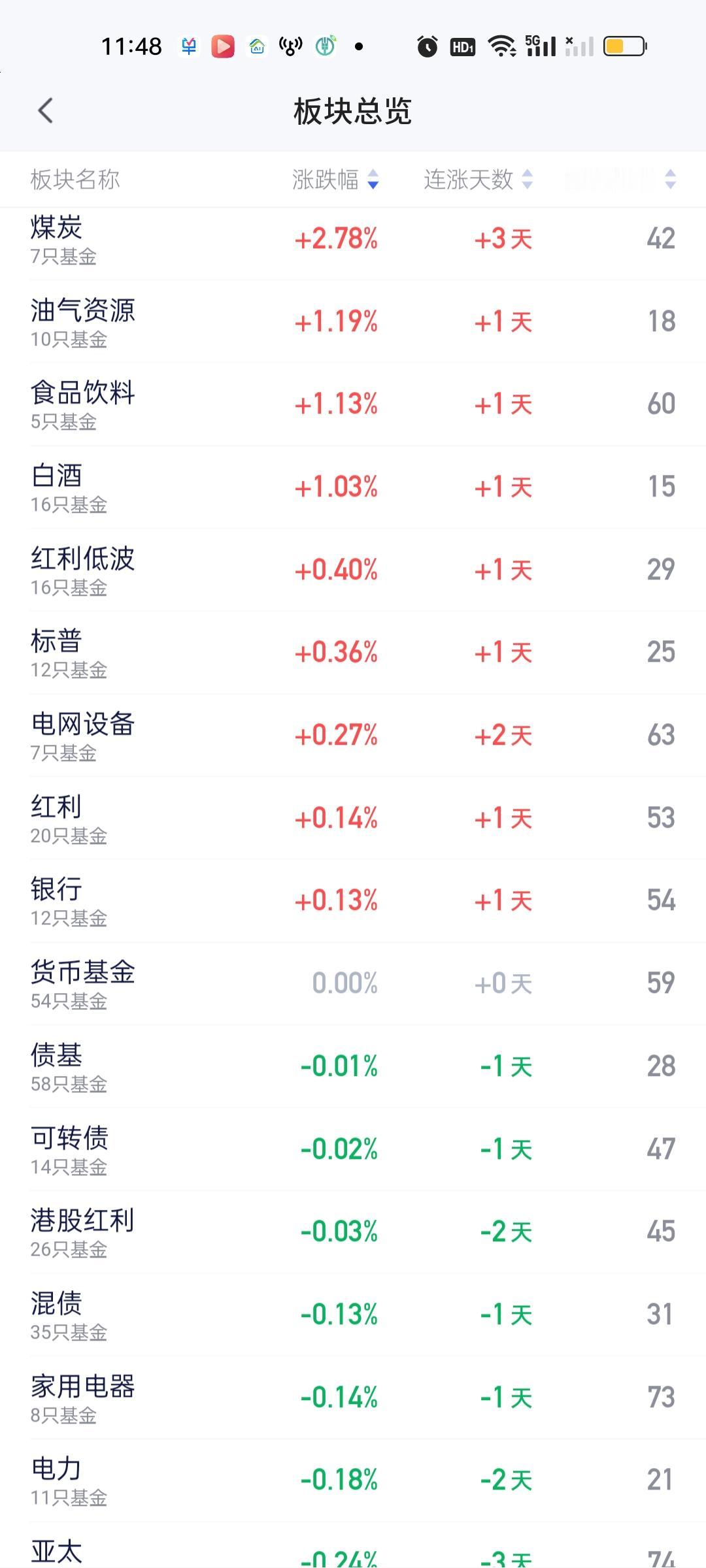The width and height of the screenshot is (706, 1568).
Task: Tap the alarm clock status bar icon
Action: (x=426, y=46)
